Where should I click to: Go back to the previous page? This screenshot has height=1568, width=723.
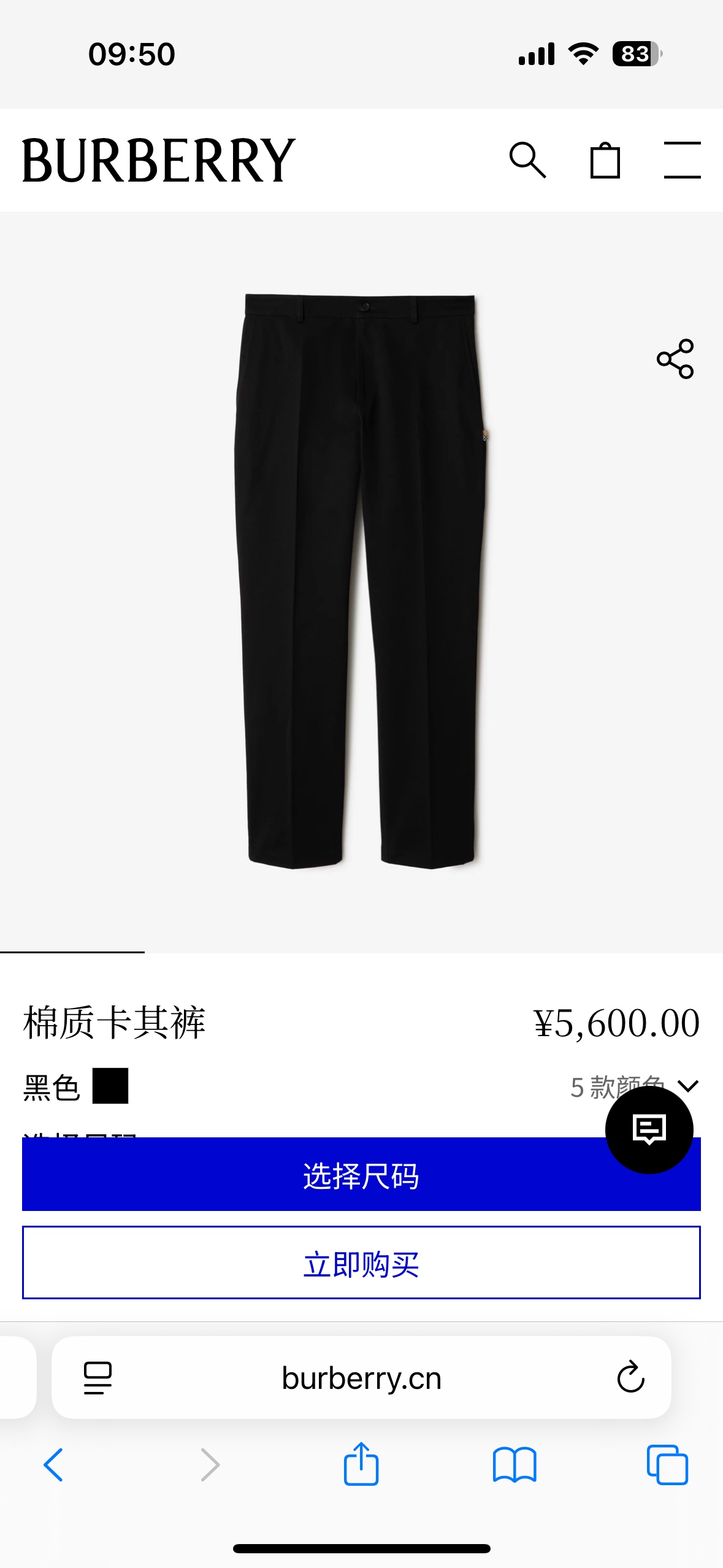(x=54, y=1465)
